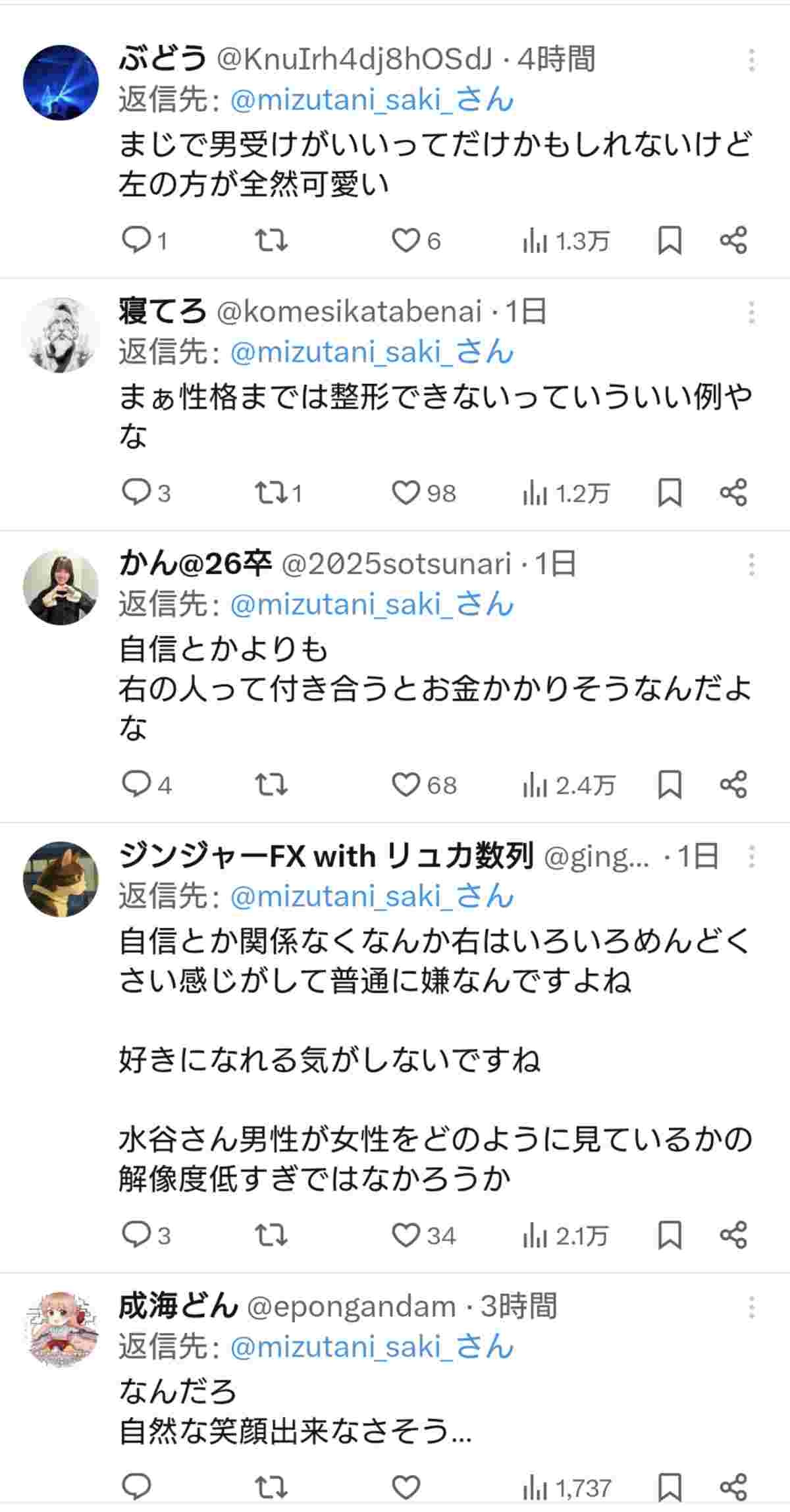Reply to 寝てろ's comment
Image resolution: width=790 pixels, height=1512 pixels.
(x=137, y=492)
